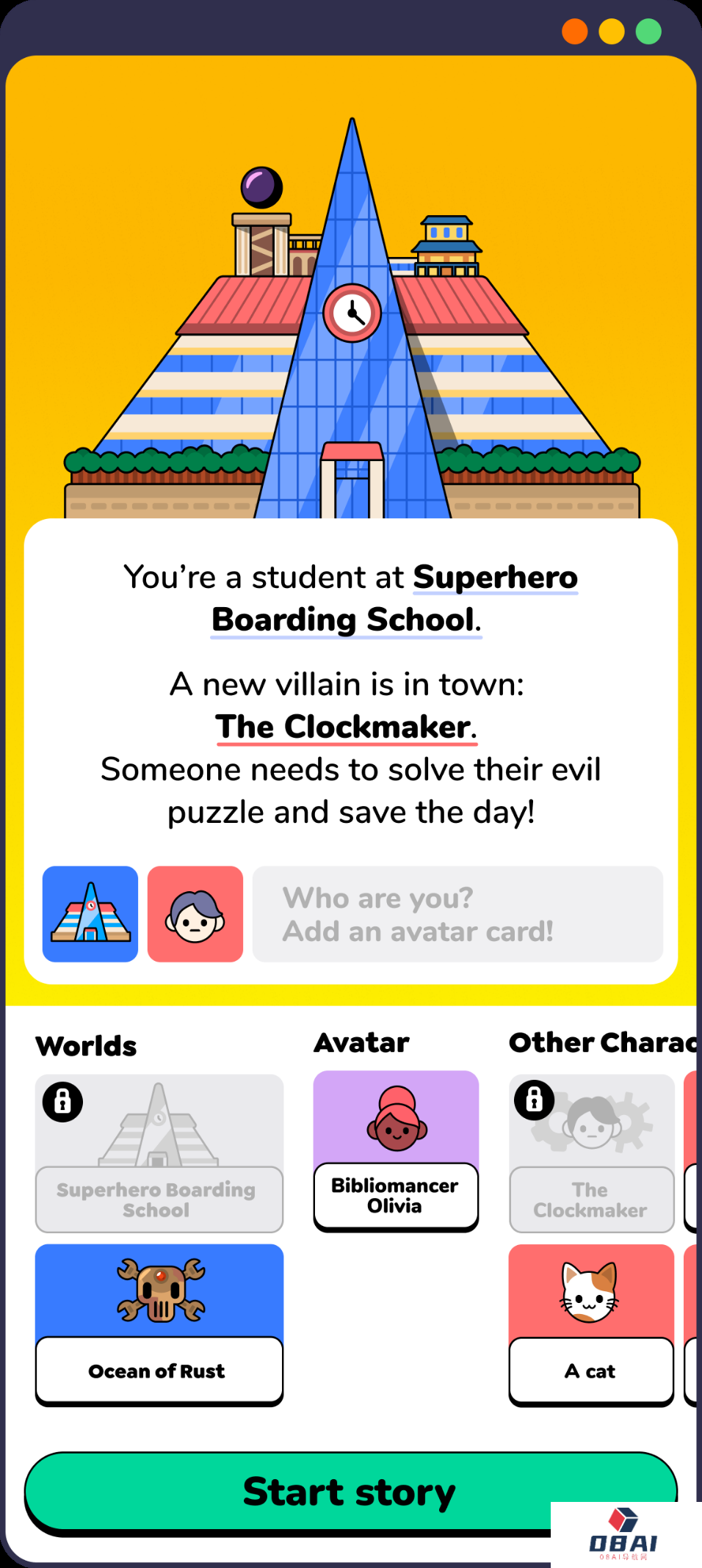Tap the 'Add an avatar card' slot

pyautogui.click(x=457, y=914)
